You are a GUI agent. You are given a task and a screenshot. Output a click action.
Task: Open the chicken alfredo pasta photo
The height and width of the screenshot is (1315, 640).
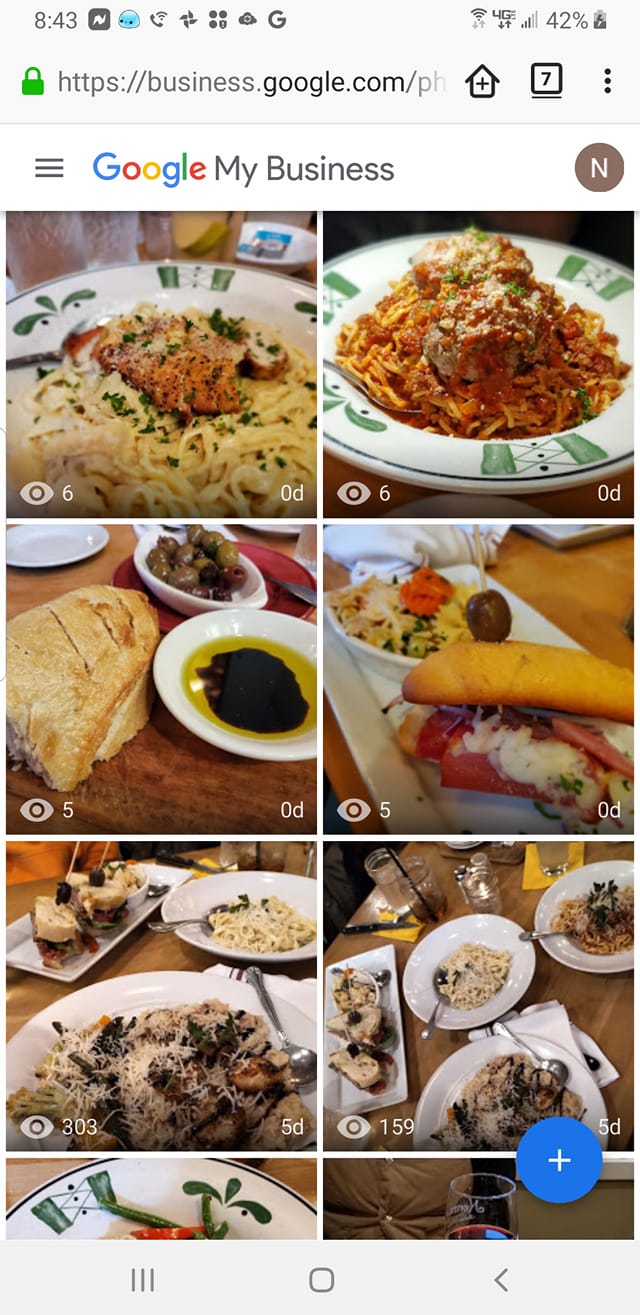pos(161,365)
